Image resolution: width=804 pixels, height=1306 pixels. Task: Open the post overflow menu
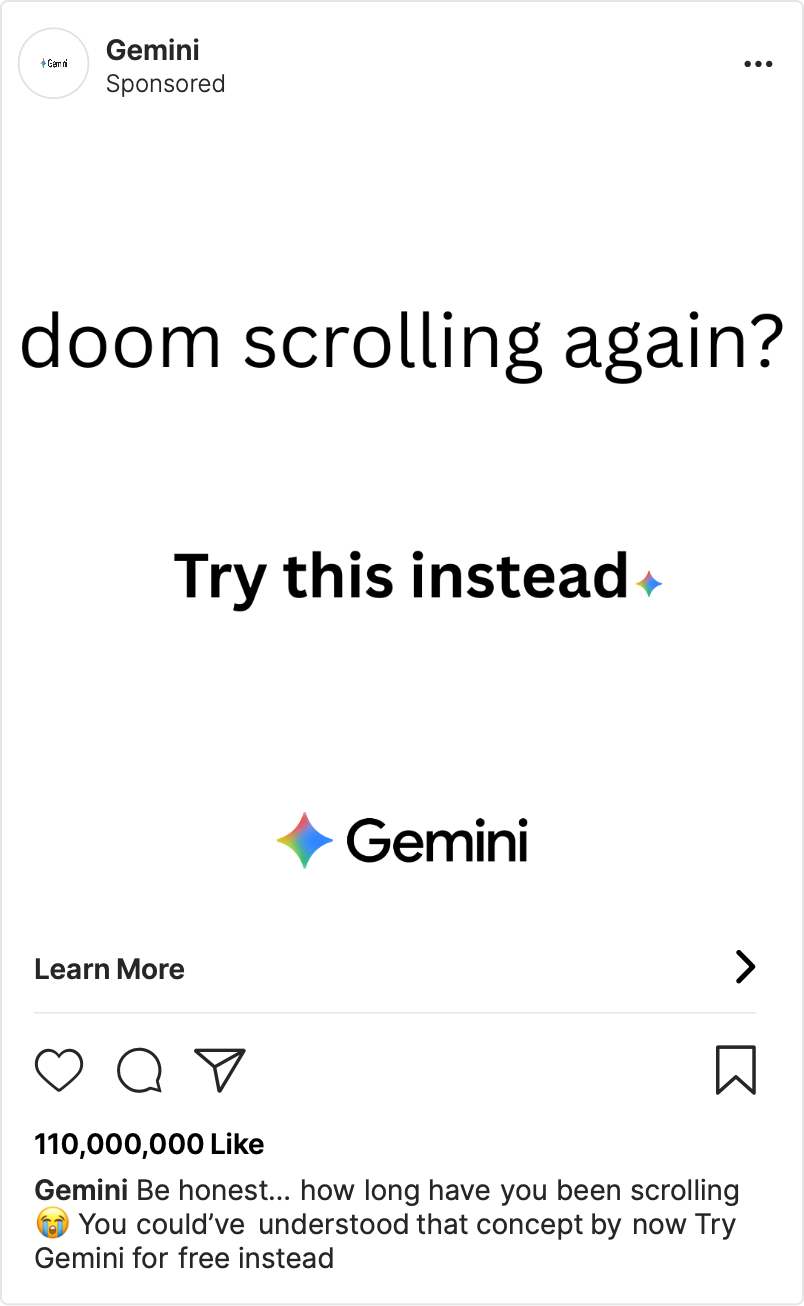coord(758,65)
